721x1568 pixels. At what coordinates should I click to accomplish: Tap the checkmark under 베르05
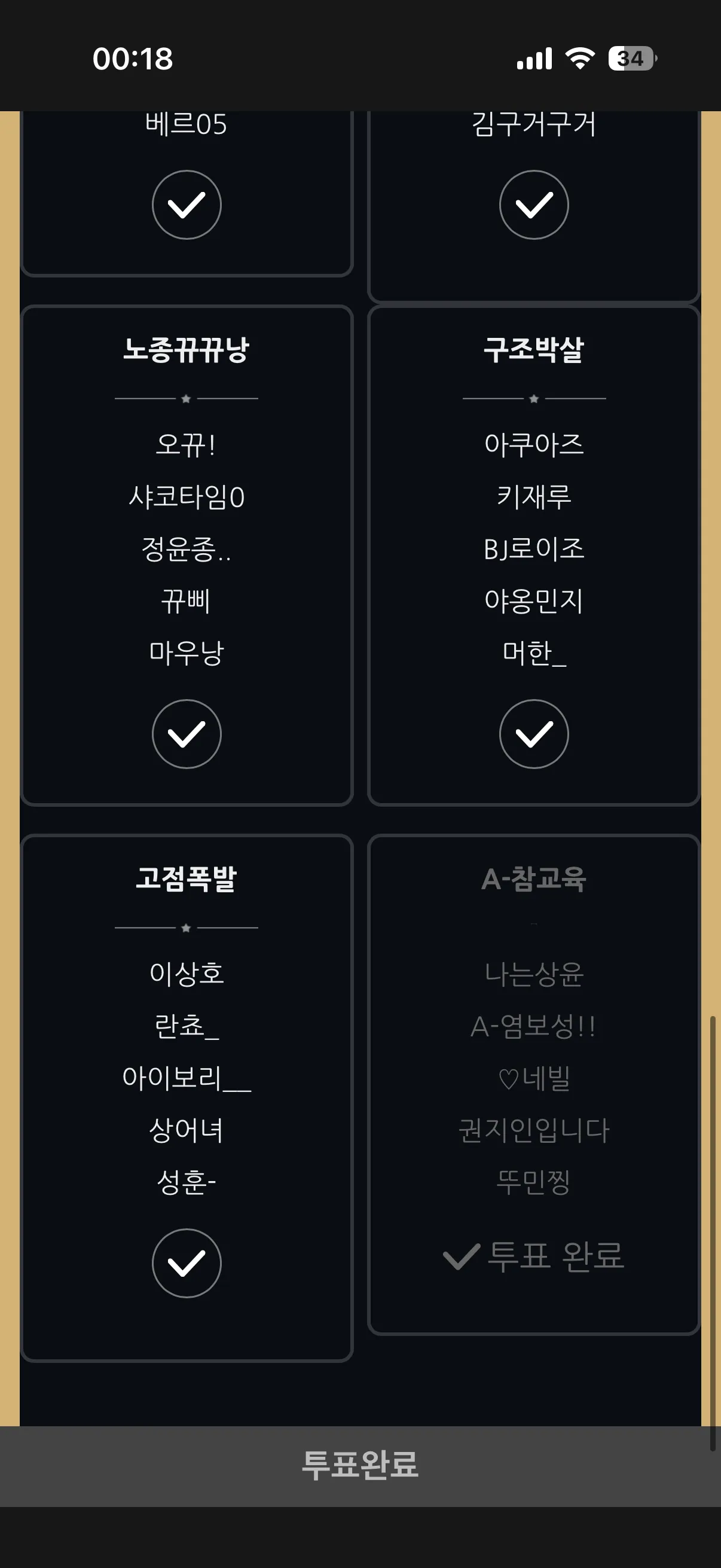[x=186, y=205]
